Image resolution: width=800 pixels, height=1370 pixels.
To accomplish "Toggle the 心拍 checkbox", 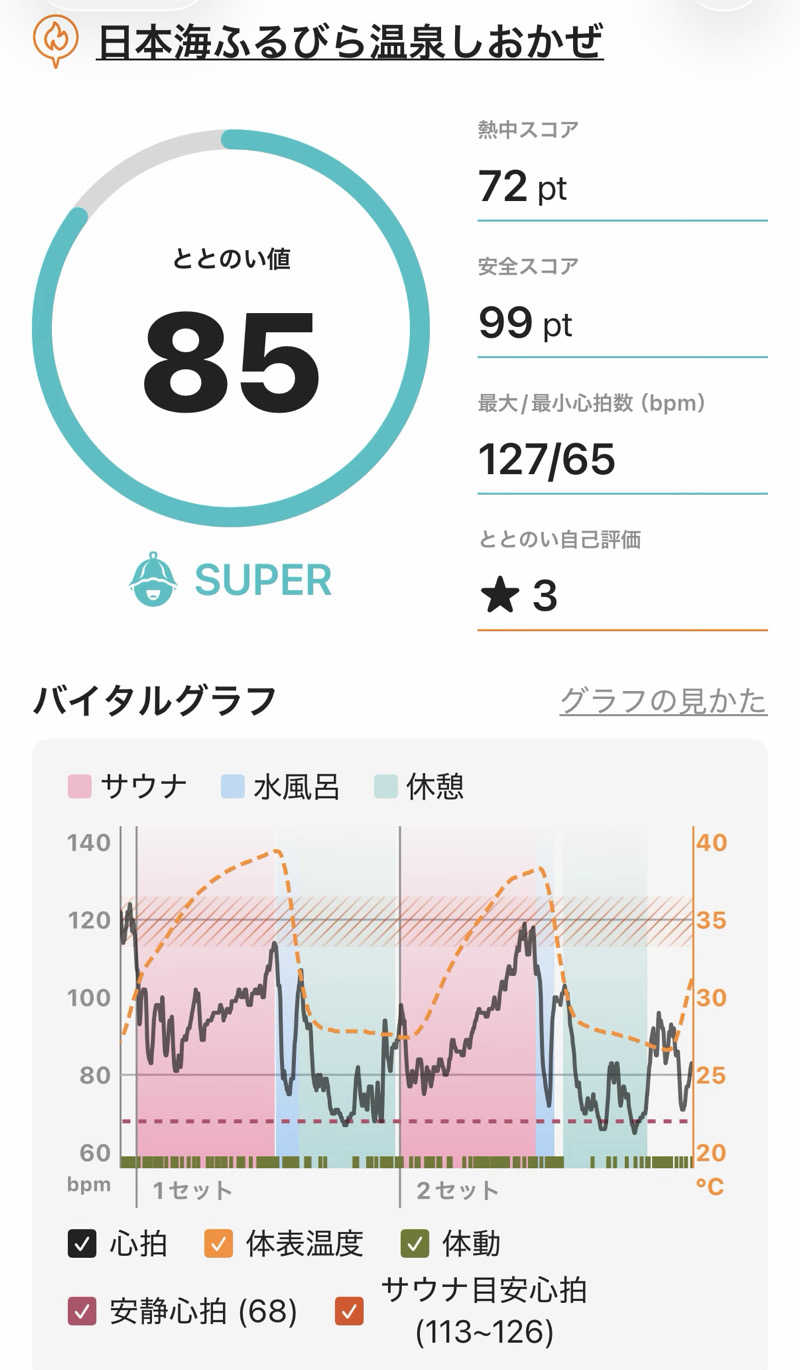I will click(x=82, y=1244).
